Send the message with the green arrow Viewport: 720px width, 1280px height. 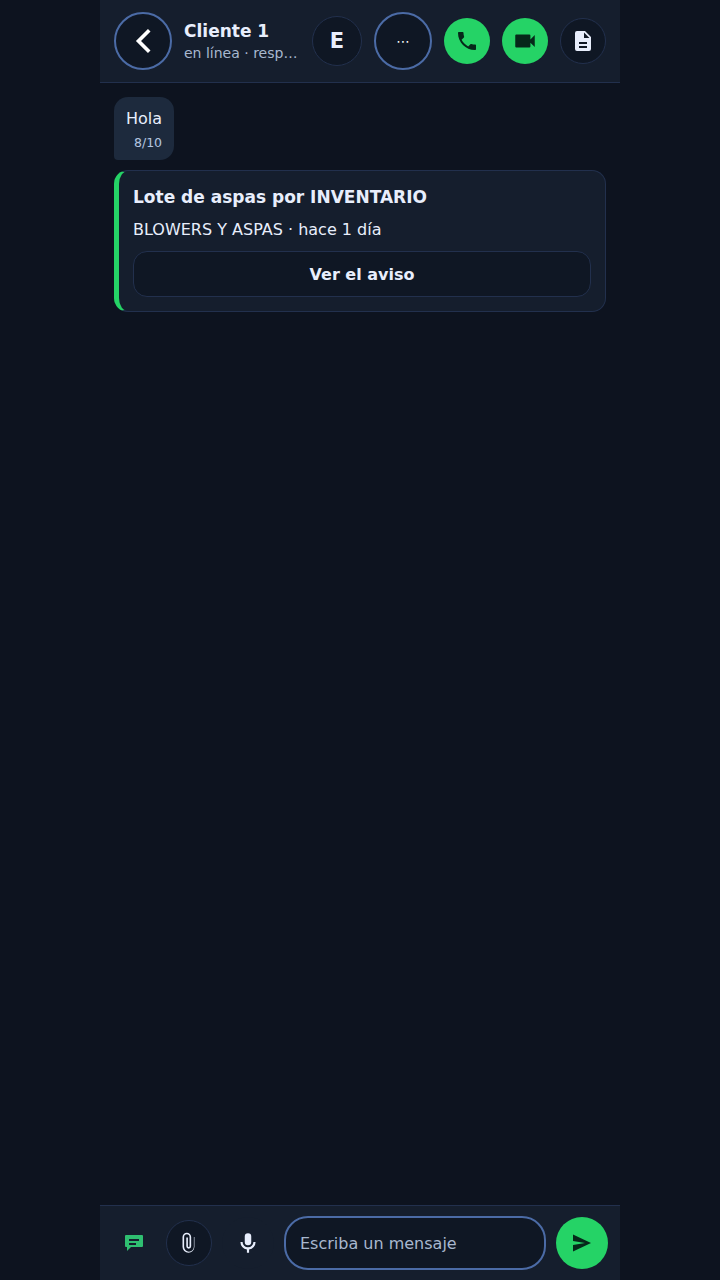tap(582, 1243)
